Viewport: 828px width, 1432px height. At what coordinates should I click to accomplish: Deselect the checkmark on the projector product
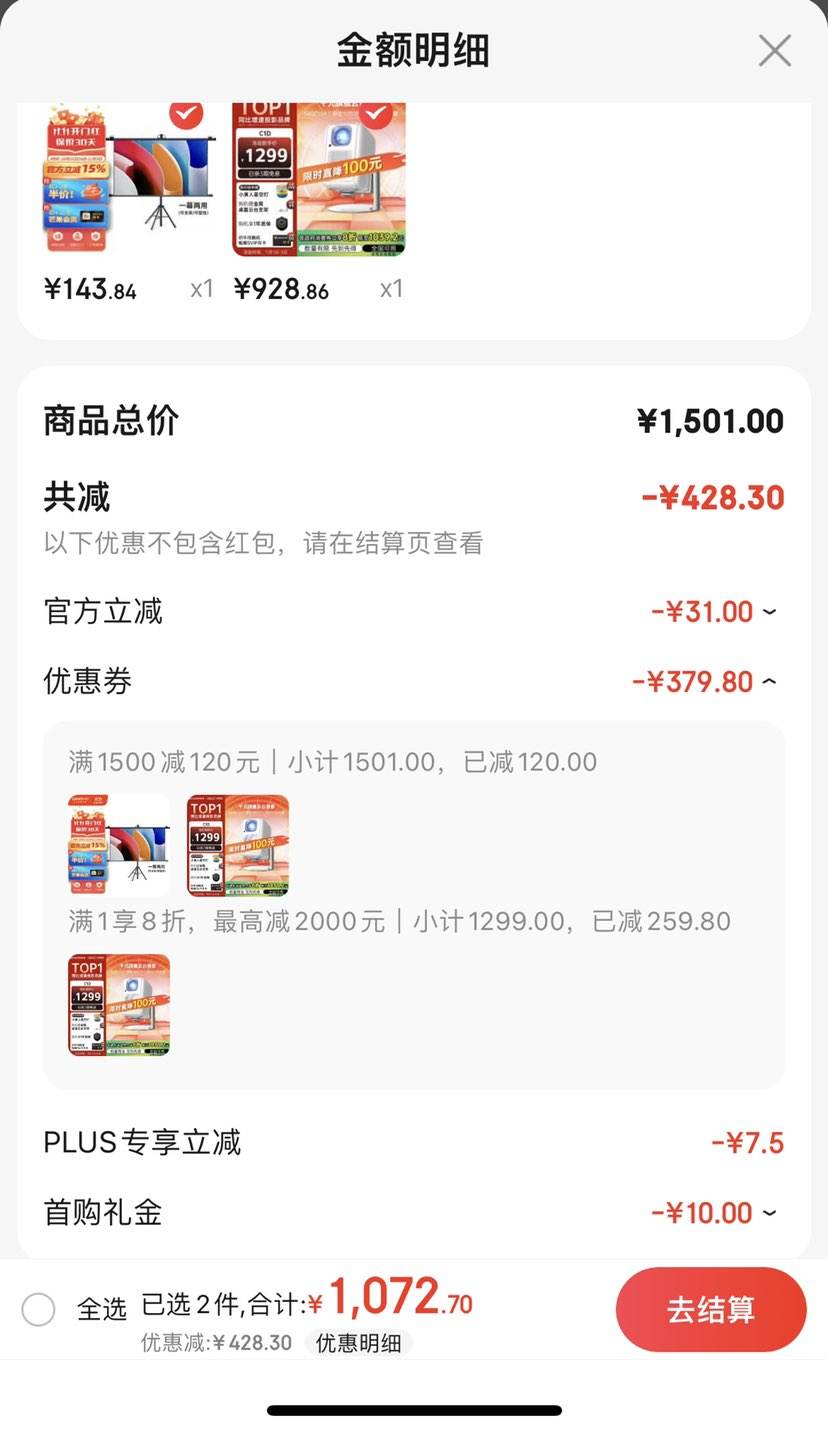(x=374, y=117)
